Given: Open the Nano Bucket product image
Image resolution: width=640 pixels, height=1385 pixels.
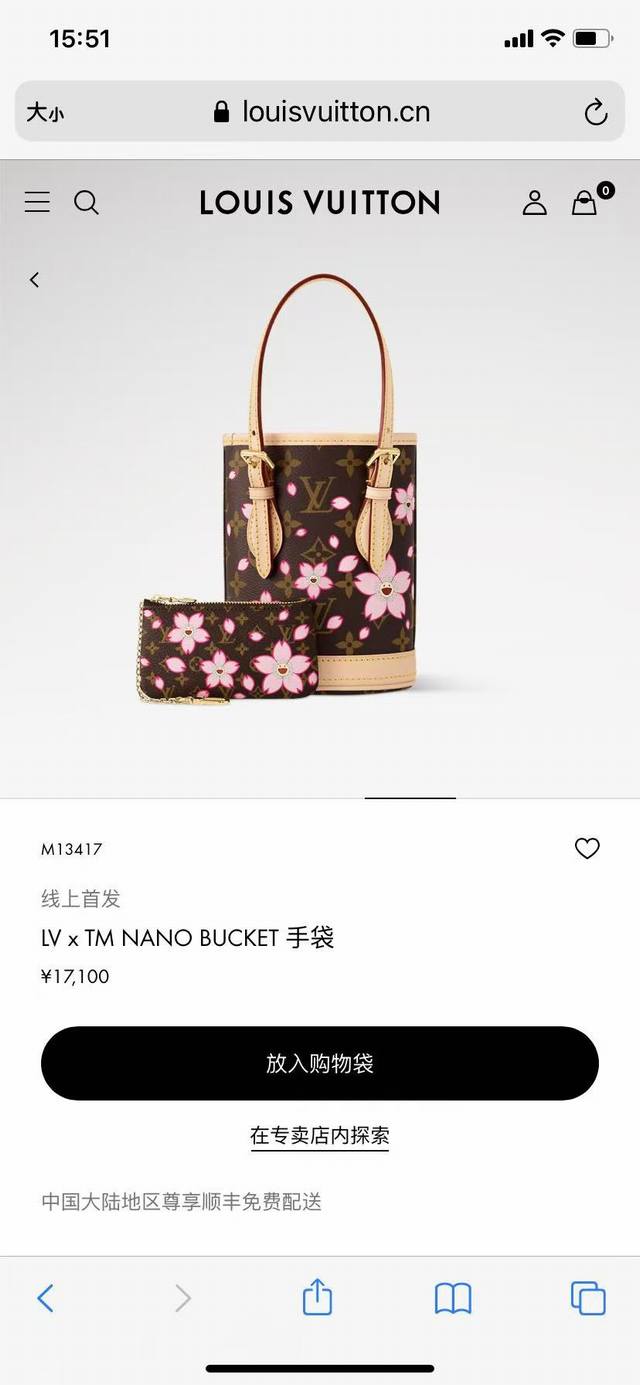Looking at the screenshot, I should [x=320, y=500].
